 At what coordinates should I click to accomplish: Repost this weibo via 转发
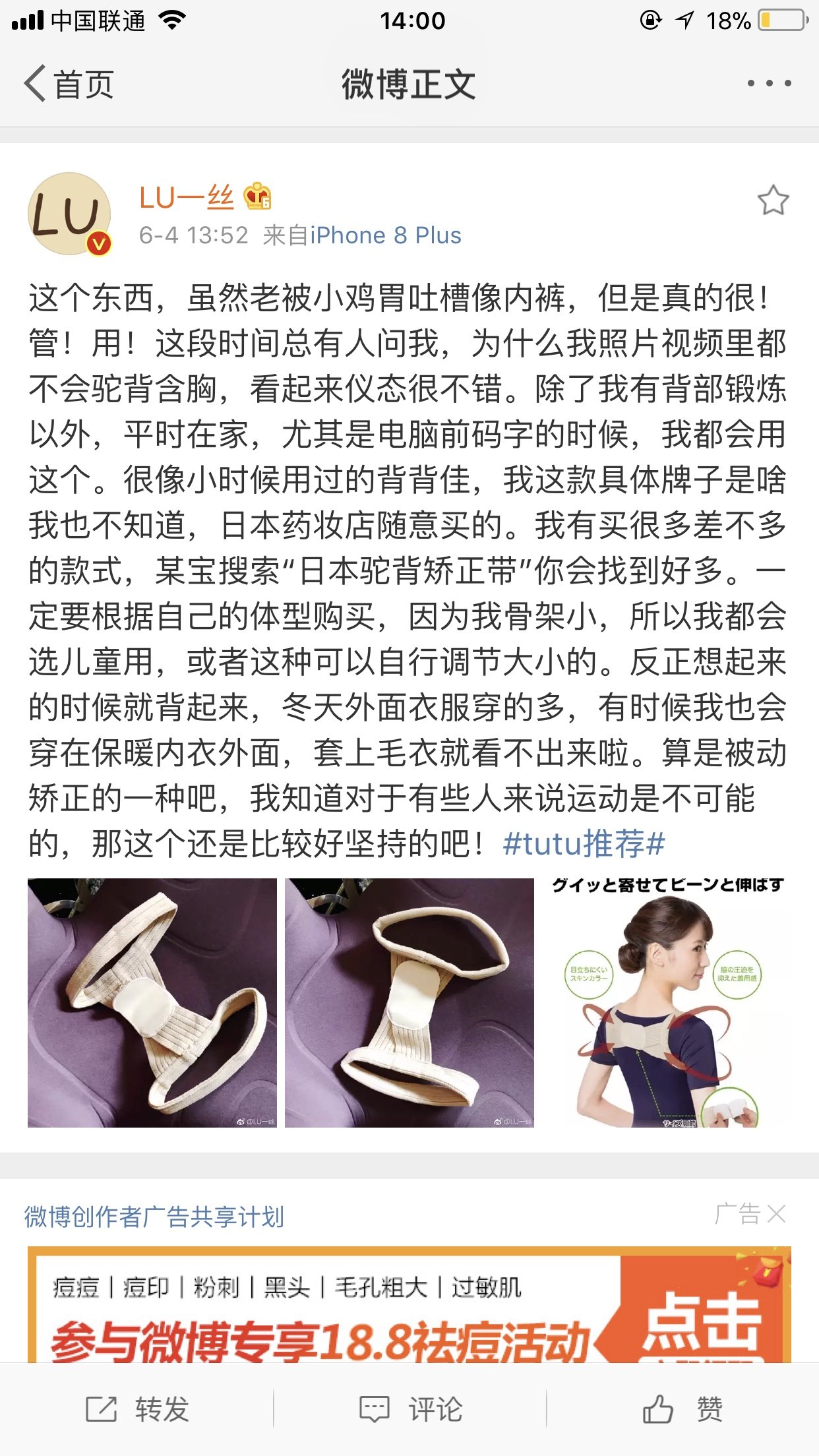click(x=138, y=1409)
